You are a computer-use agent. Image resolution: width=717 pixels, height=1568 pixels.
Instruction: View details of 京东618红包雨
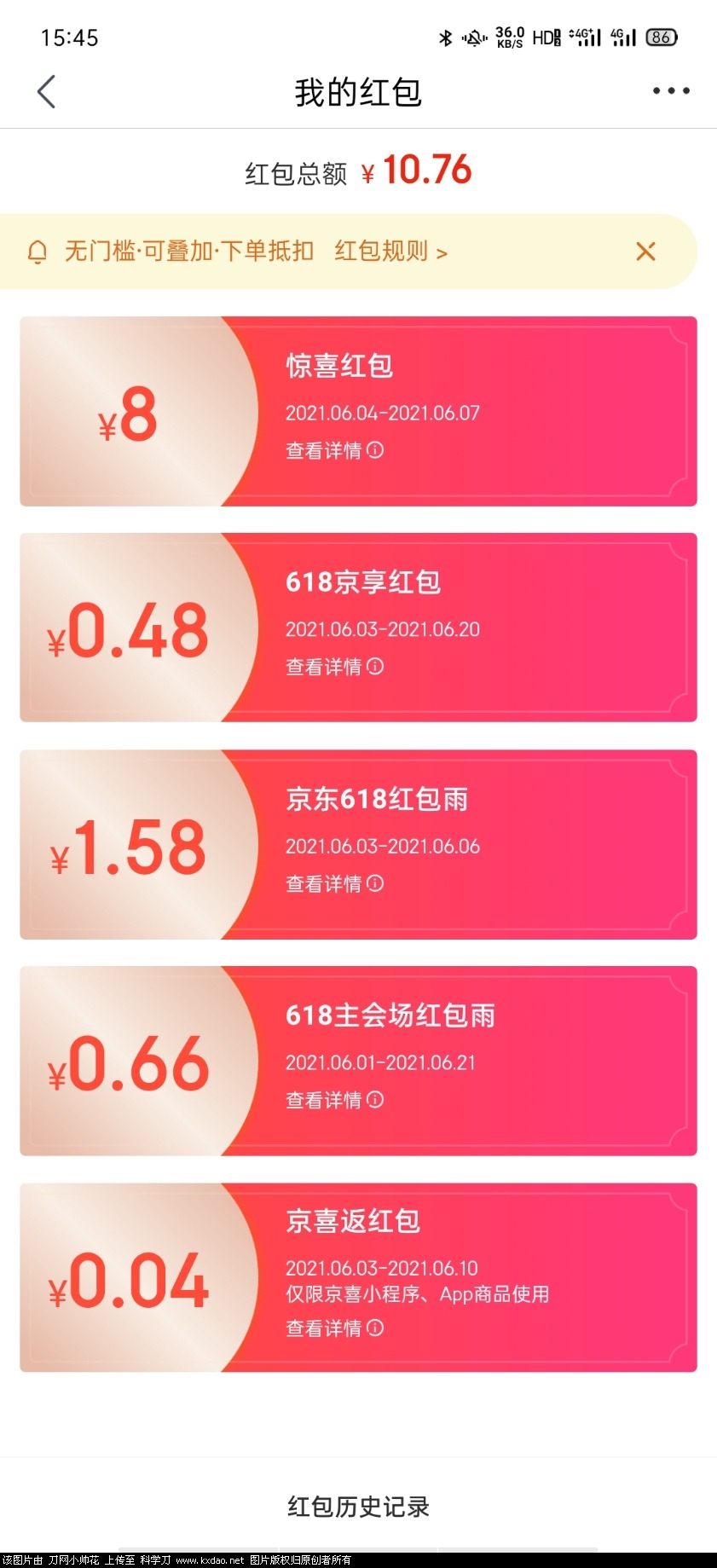(334, 883)
